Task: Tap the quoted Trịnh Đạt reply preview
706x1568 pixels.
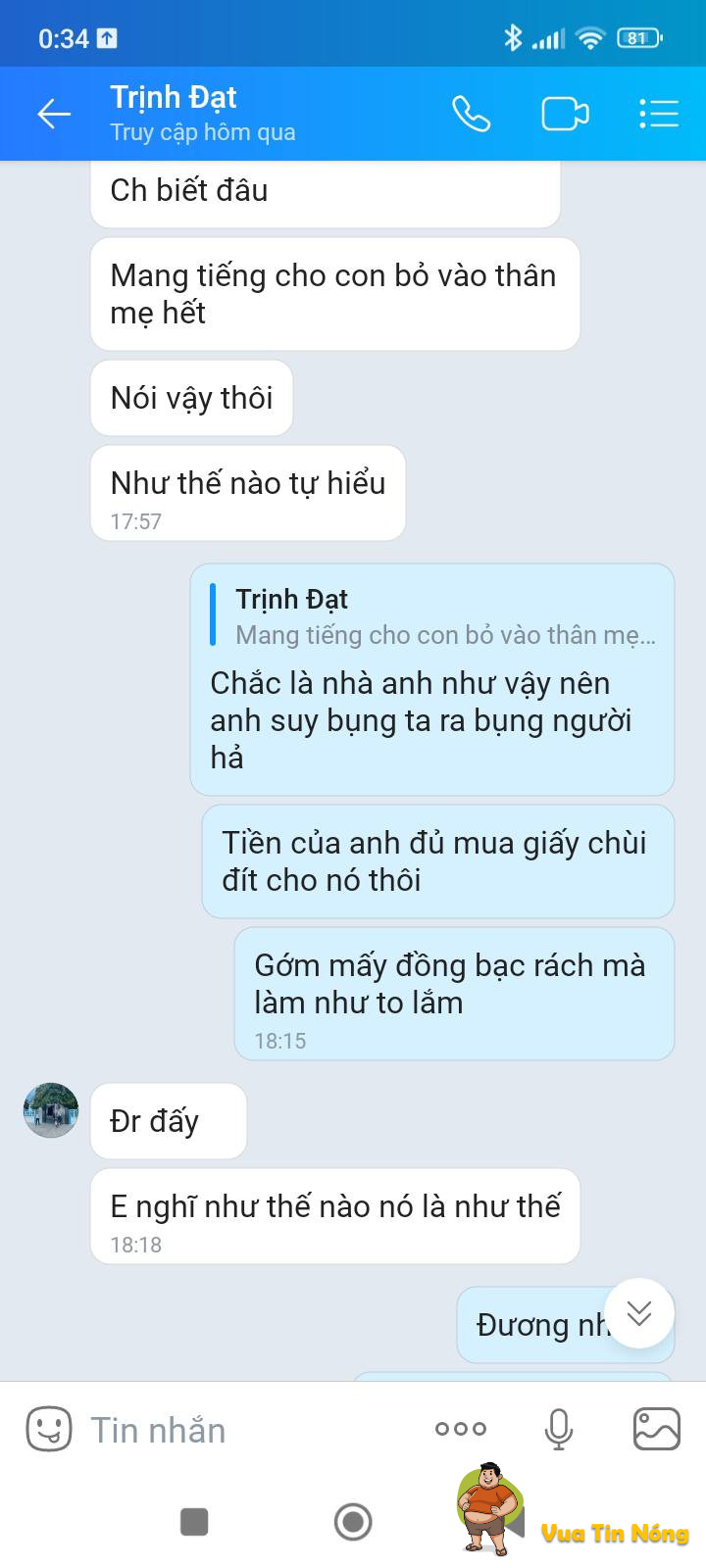Action: click(431, 617)
